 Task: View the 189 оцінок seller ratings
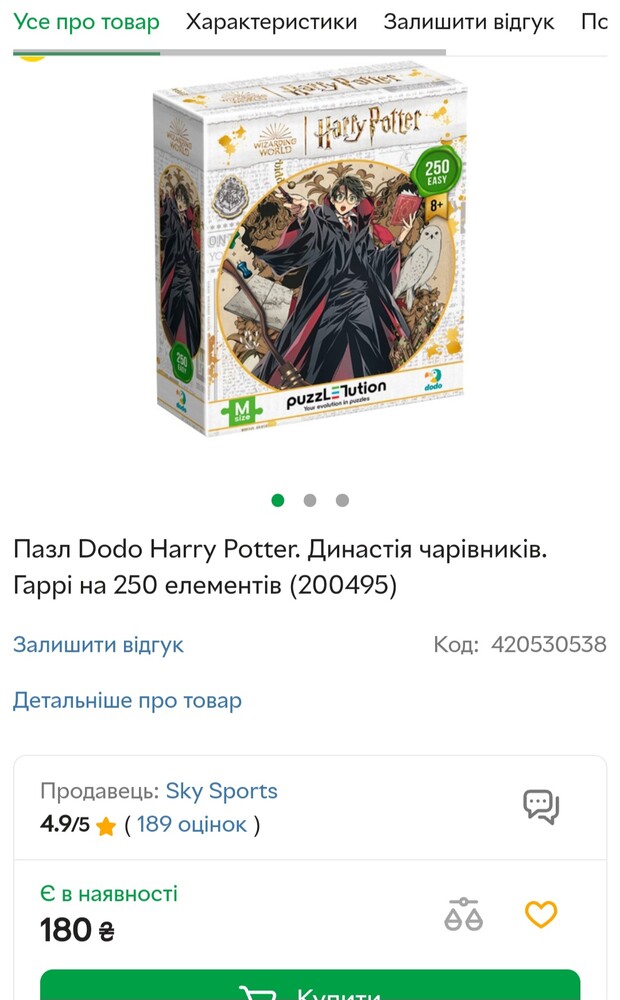pos(192,825)
